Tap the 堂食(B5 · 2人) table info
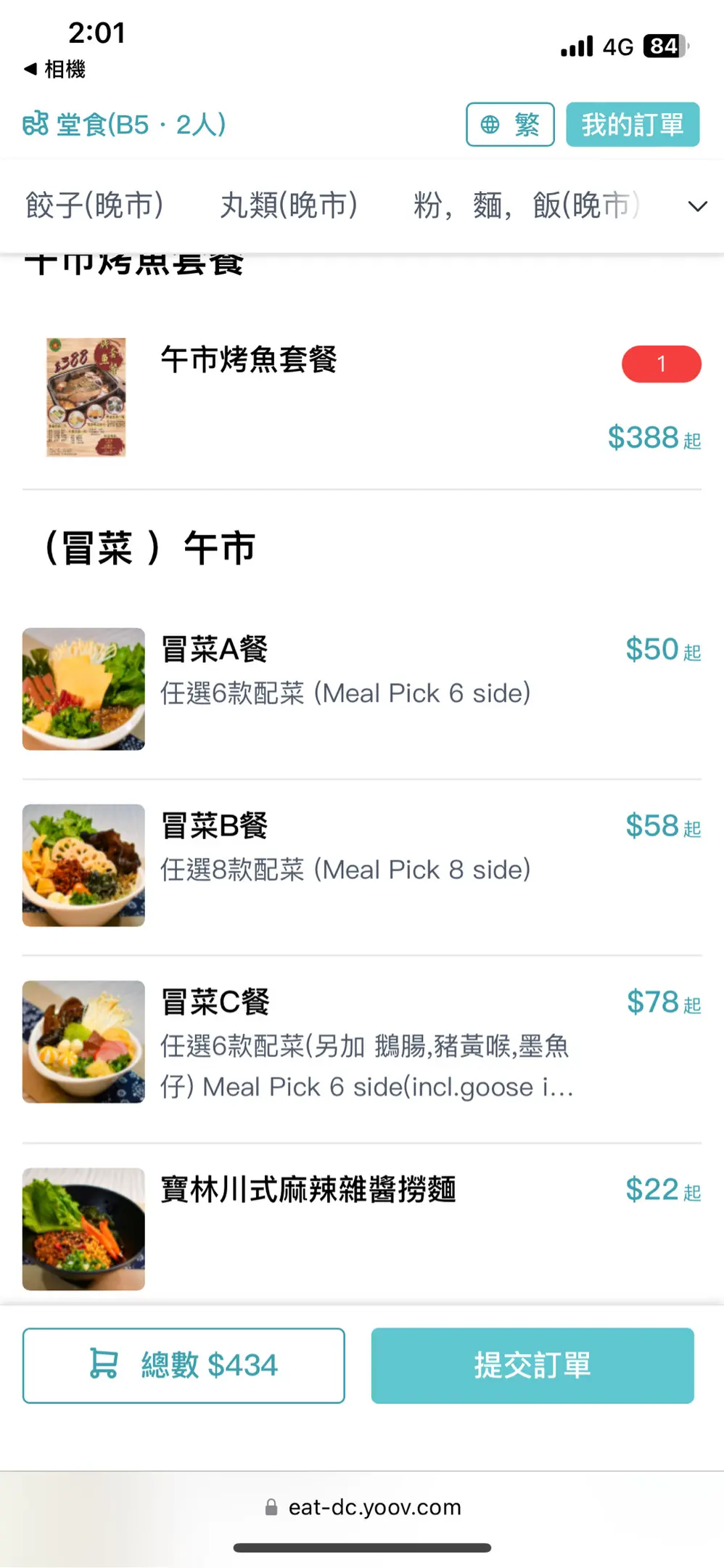The height and width of the screenshot is (1568, 724). click(x=124, y=124)
